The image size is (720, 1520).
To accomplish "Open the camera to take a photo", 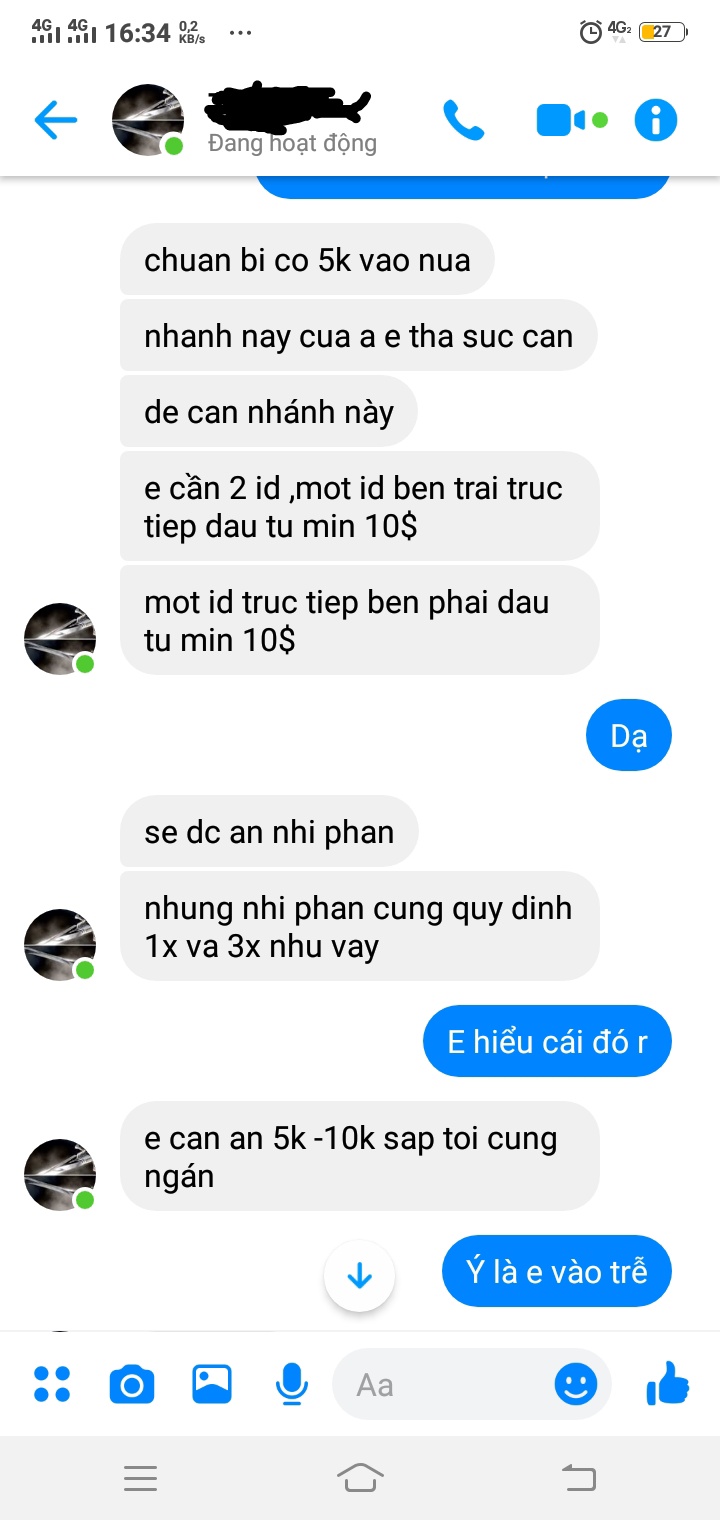I will pyautogui.click(x=132, y=1385).
